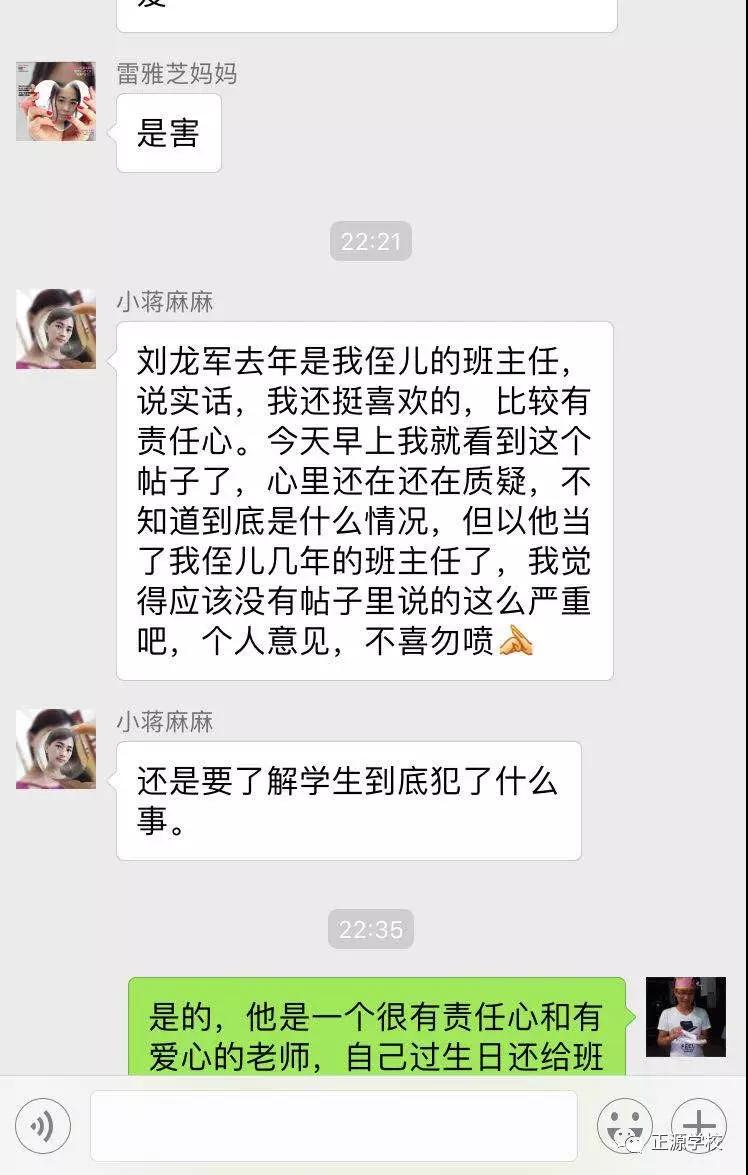748x1175 pixels.
Task: Open 雷雅芝妈妈's profile avatar
Action: 56,101
